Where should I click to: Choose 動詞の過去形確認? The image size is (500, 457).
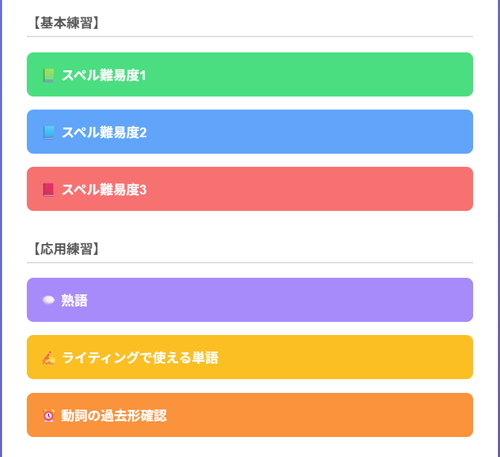(250, 415)
